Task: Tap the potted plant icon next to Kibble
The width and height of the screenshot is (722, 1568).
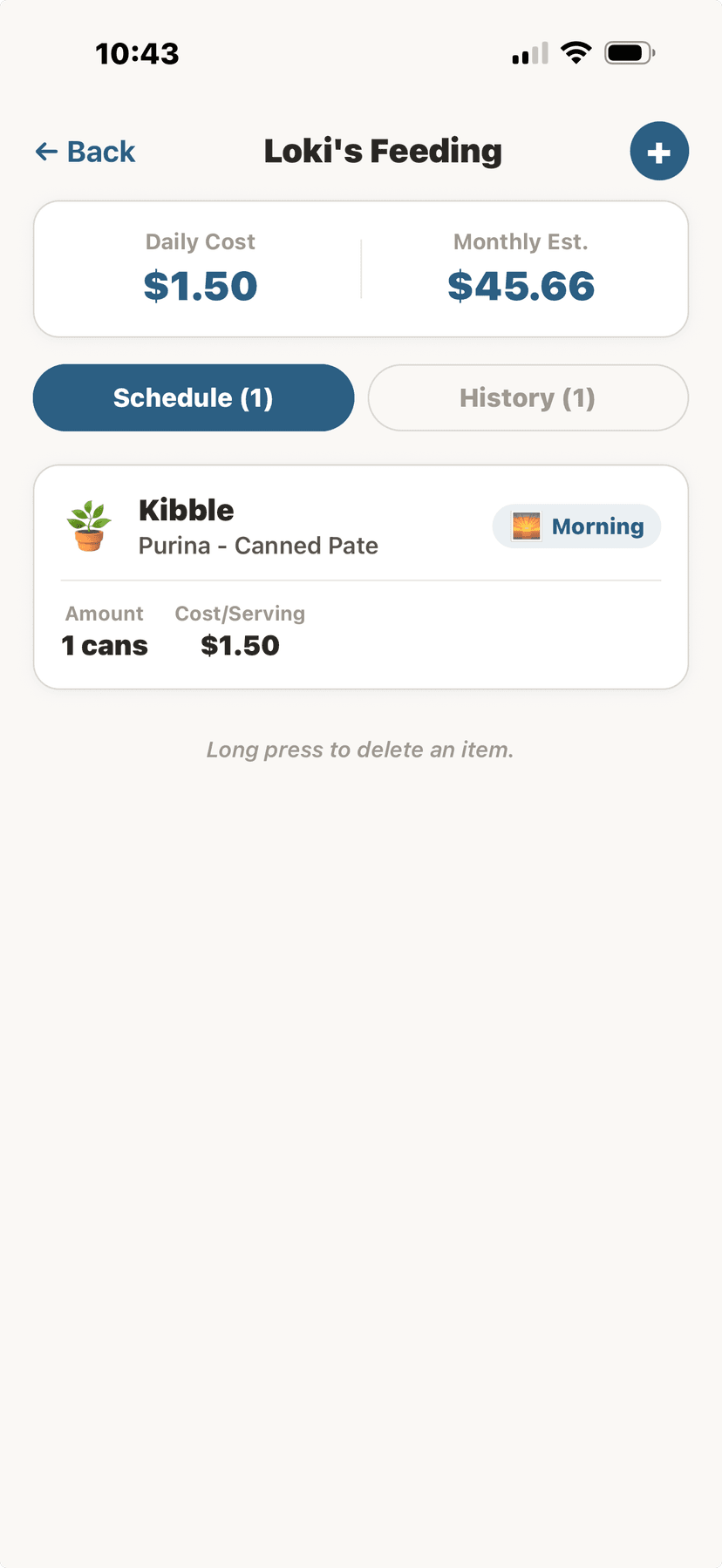Action: point(88,526)
